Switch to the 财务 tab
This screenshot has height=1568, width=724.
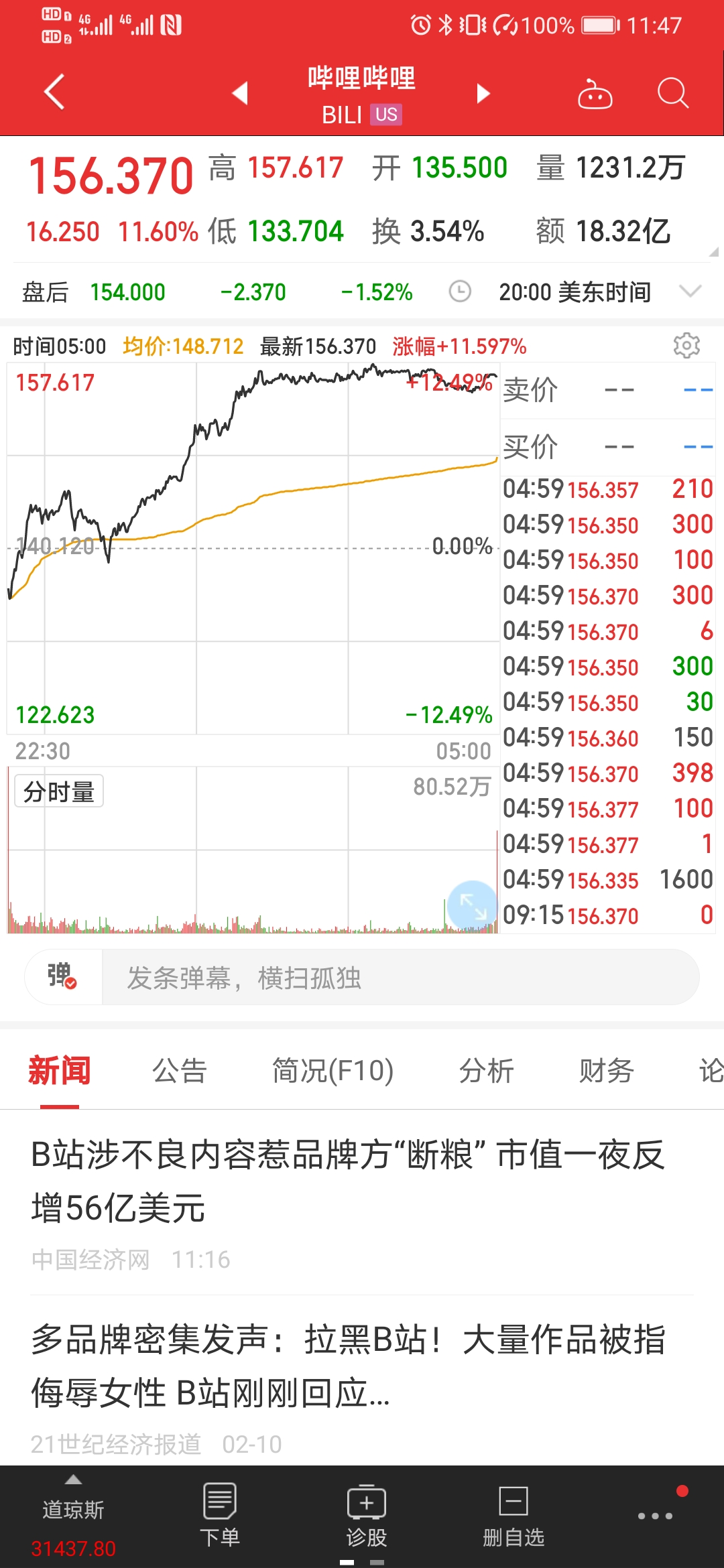click(x=606, y=1070)
